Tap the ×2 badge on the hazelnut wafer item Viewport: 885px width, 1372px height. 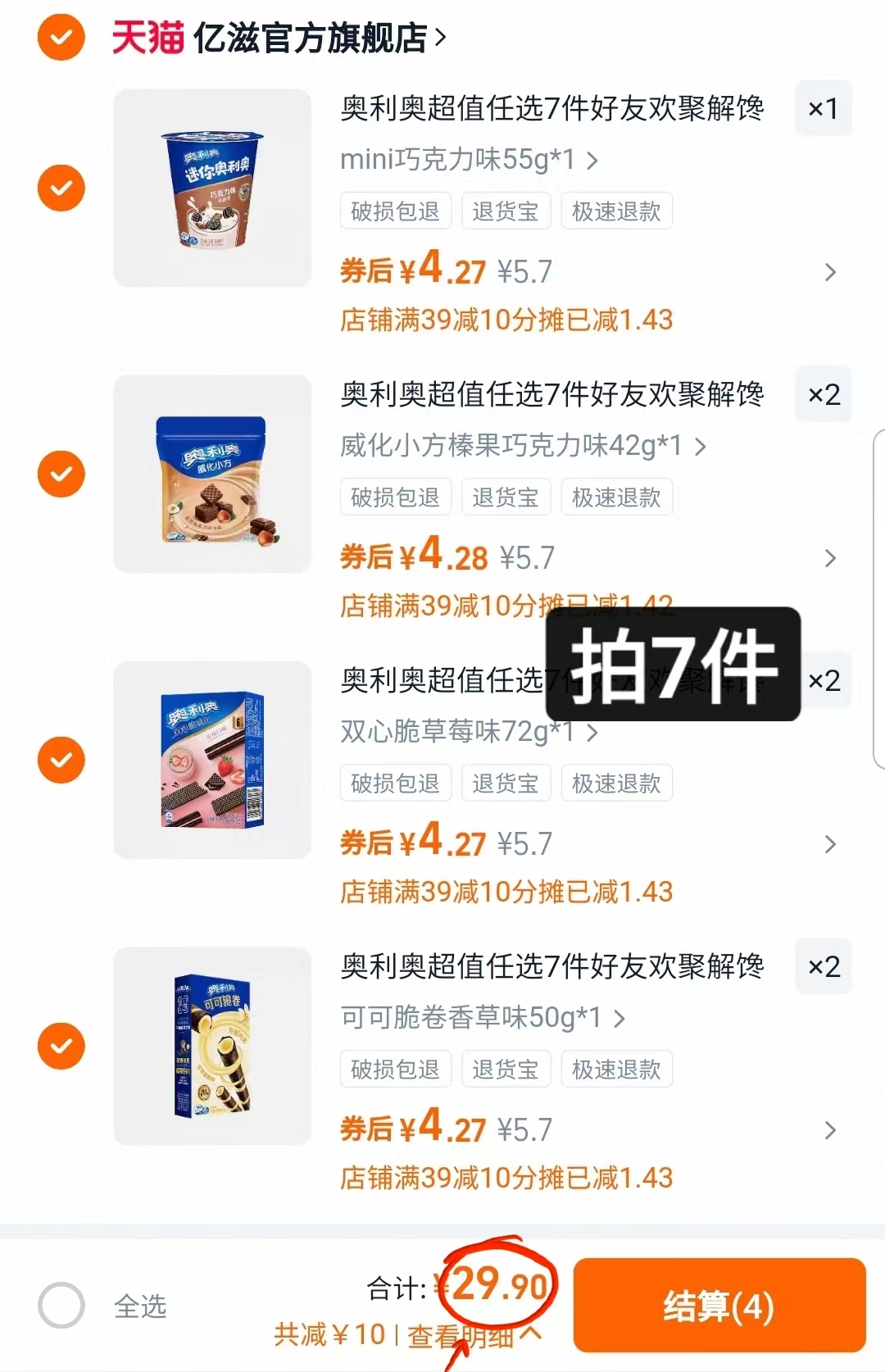(823, 394)
